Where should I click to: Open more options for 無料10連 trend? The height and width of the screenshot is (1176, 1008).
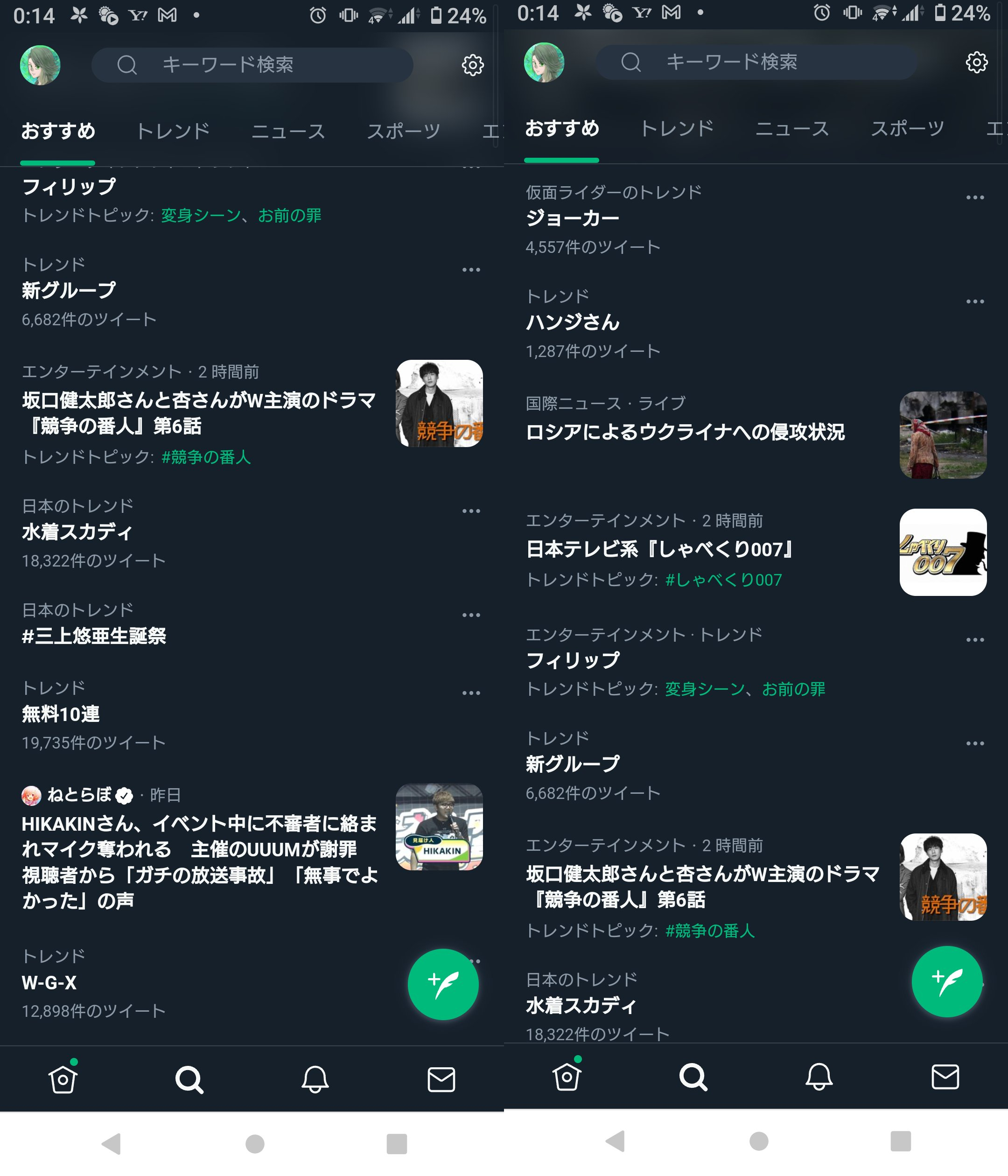click(x=470, y=693)
